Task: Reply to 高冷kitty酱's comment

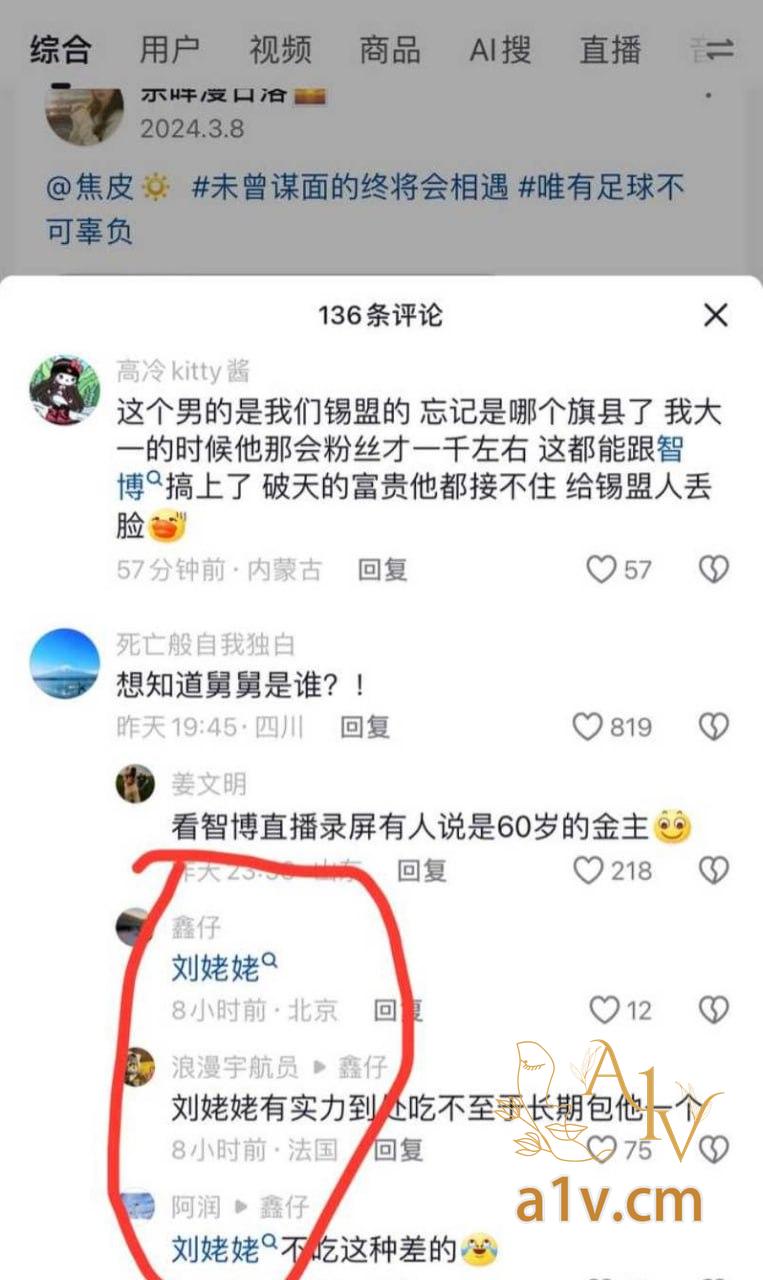Action: (383, 570)
